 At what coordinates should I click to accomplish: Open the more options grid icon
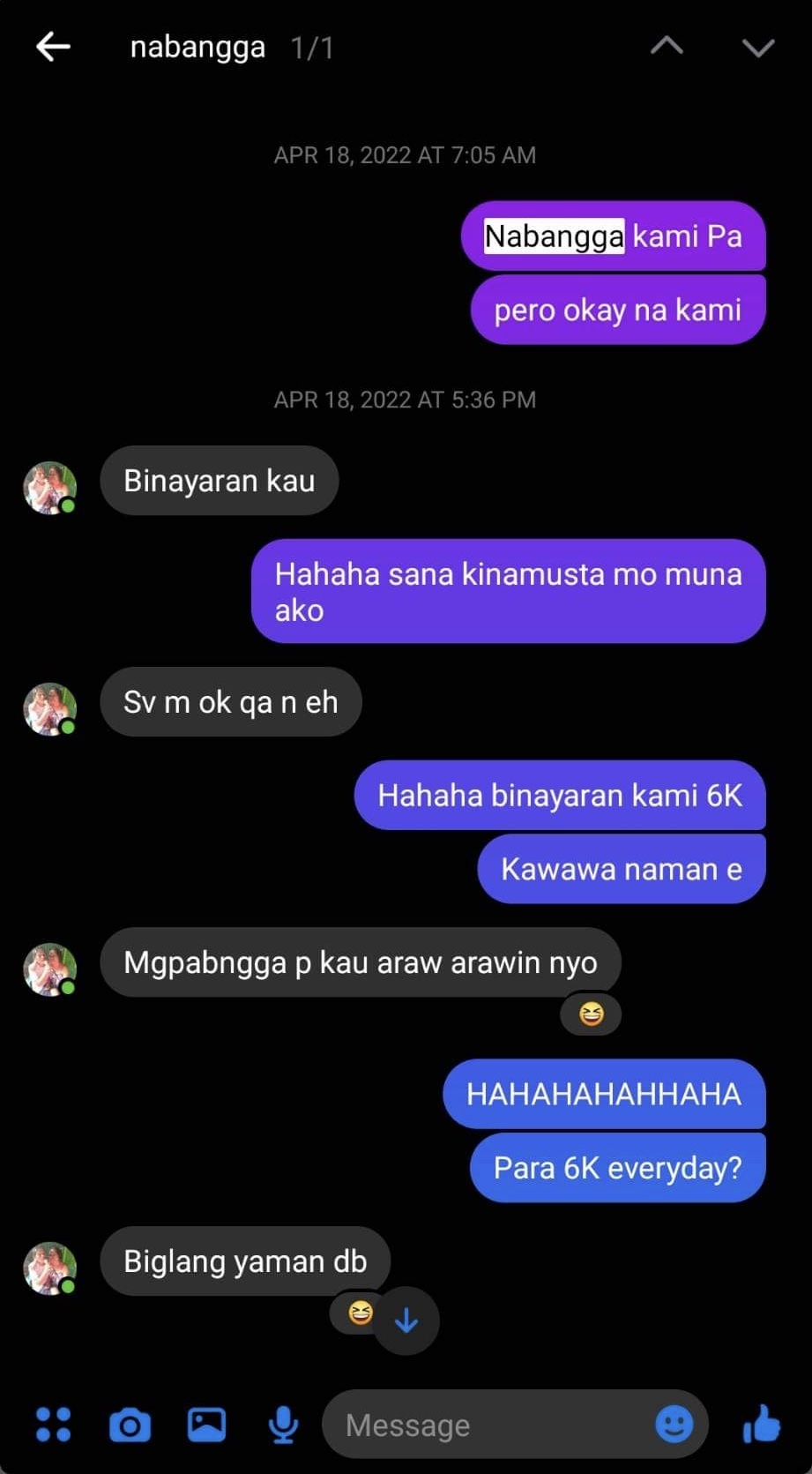[53, 1424]
